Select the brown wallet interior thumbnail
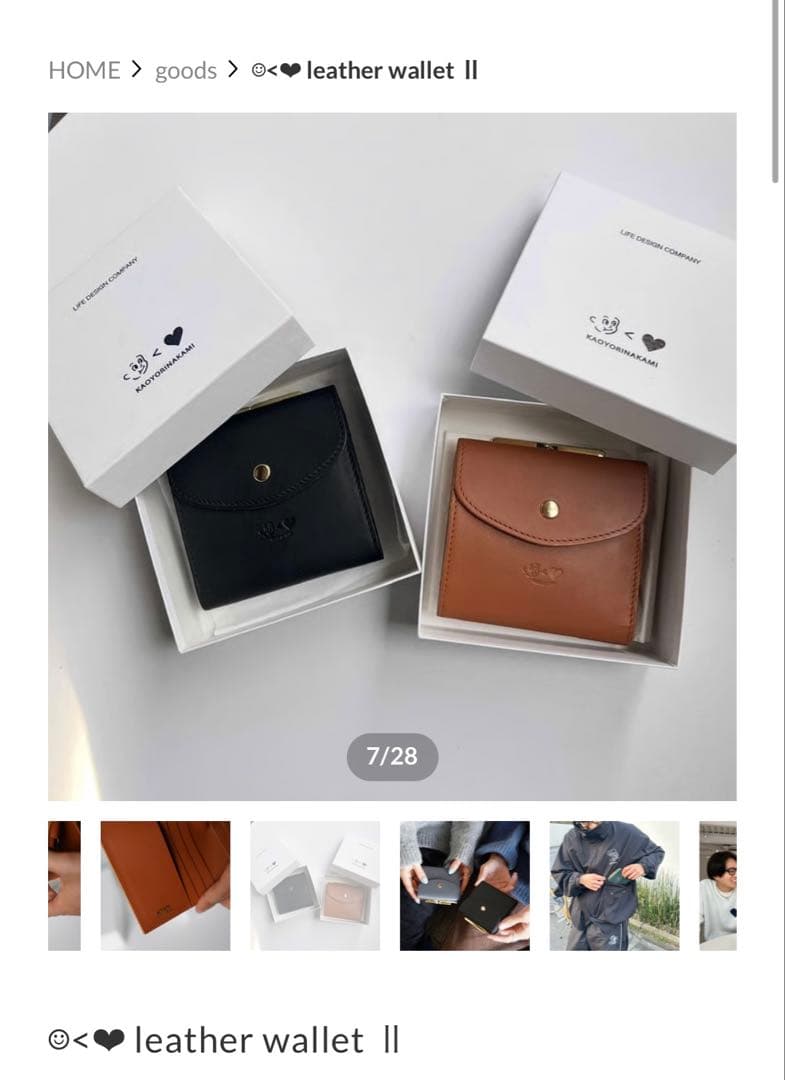 165,885
